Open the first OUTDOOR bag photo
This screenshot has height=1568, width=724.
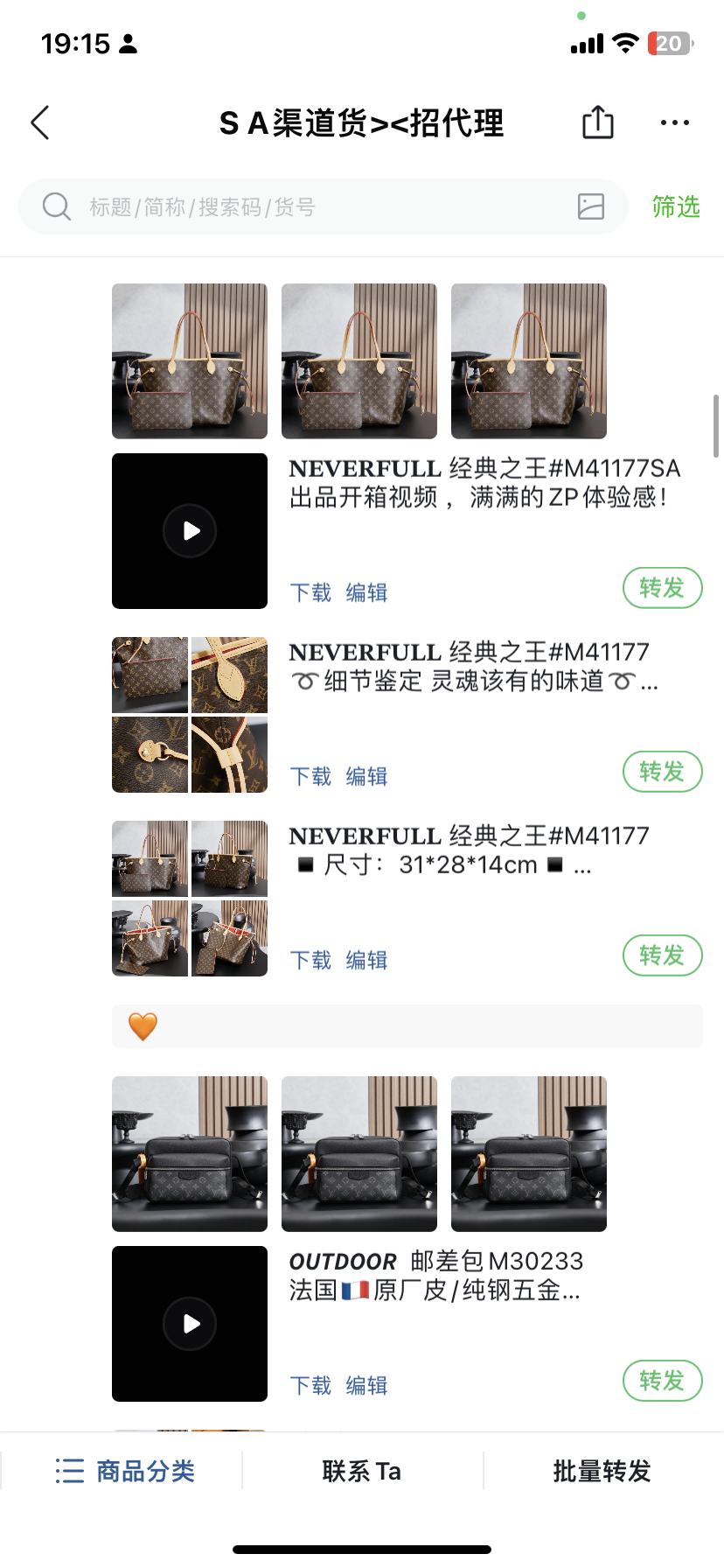coord(190,1154)
